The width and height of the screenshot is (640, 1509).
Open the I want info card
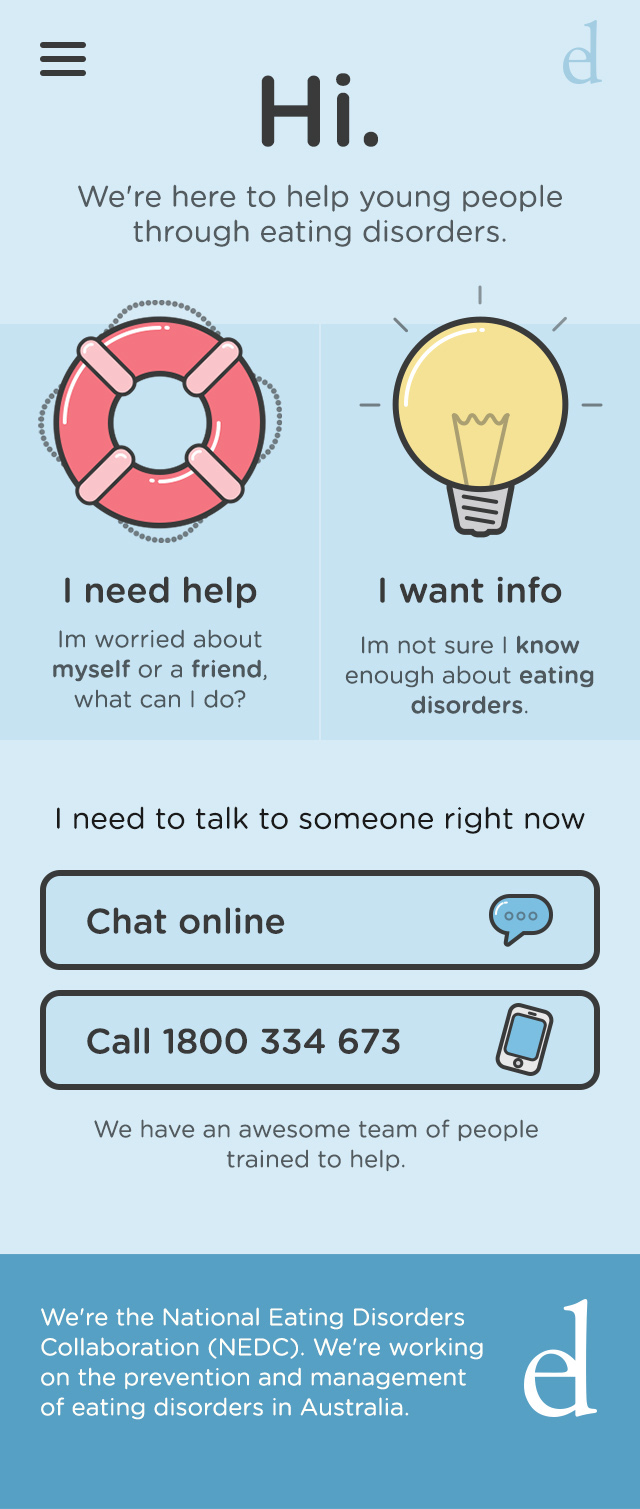click(x=480, y=530)
